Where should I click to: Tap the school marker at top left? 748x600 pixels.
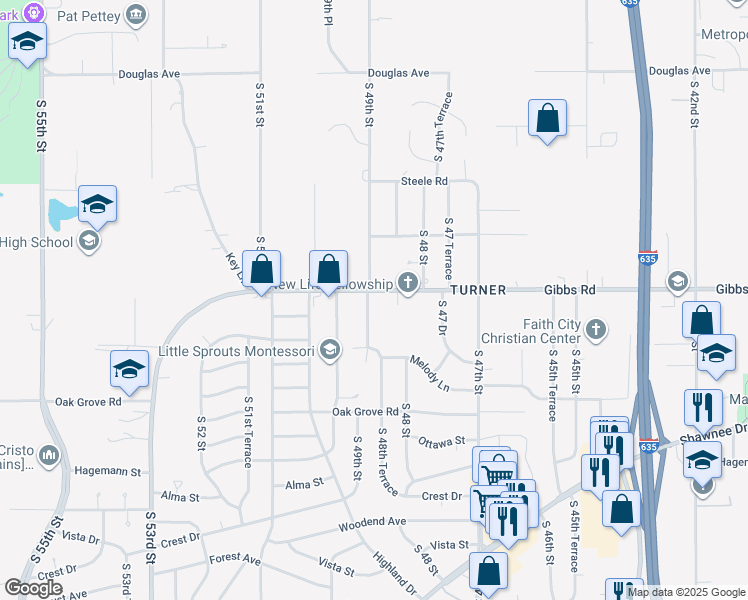tap(28, 41)
